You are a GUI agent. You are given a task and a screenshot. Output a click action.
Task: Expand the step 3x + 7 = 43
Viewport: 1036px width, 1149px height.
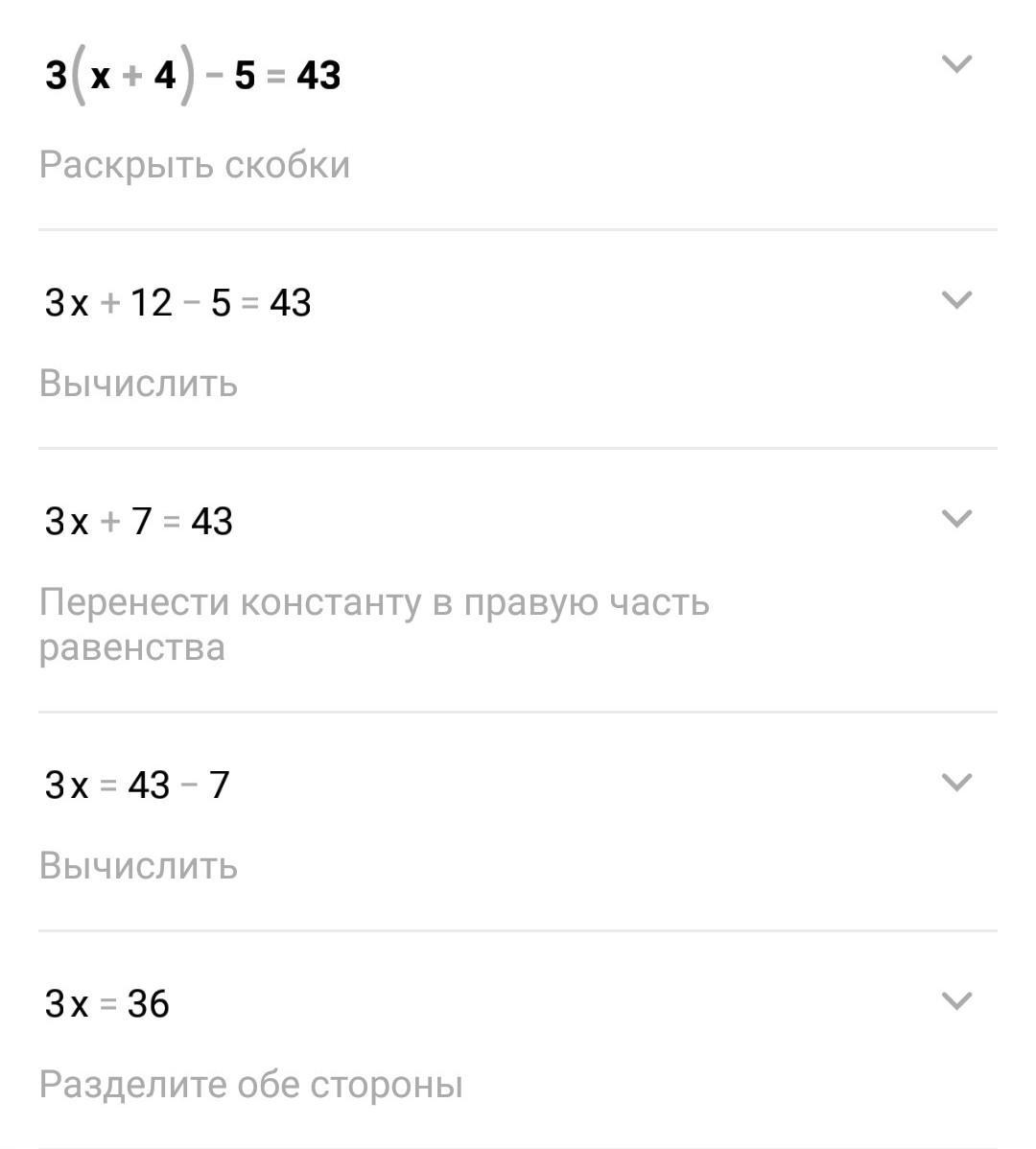tap(956, 519)
